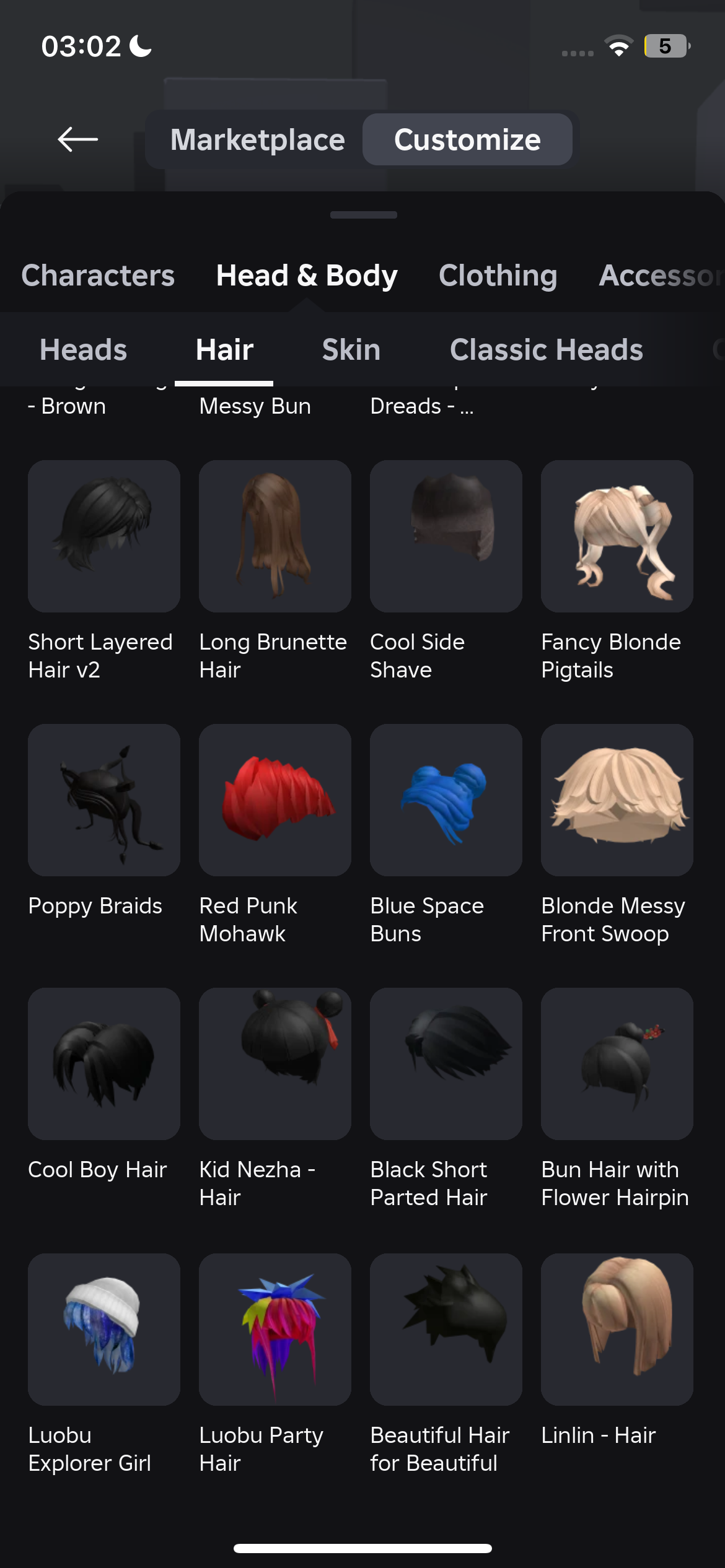Open the Heads sub-tab
Screen dimensions: 725x1568
(83, 350)
